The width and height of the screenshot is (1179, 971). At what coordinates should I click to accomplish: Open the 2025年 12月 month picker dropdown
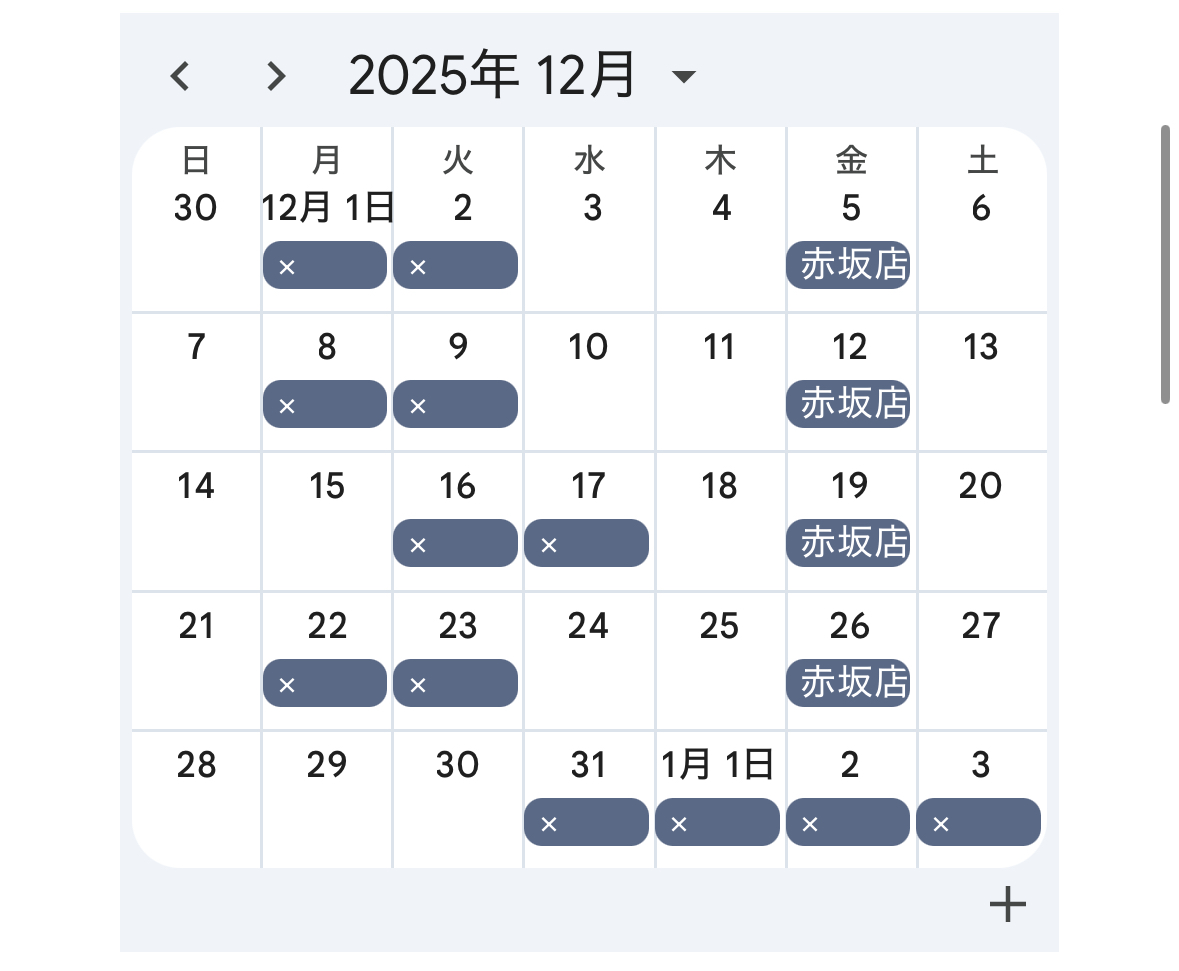684,76
